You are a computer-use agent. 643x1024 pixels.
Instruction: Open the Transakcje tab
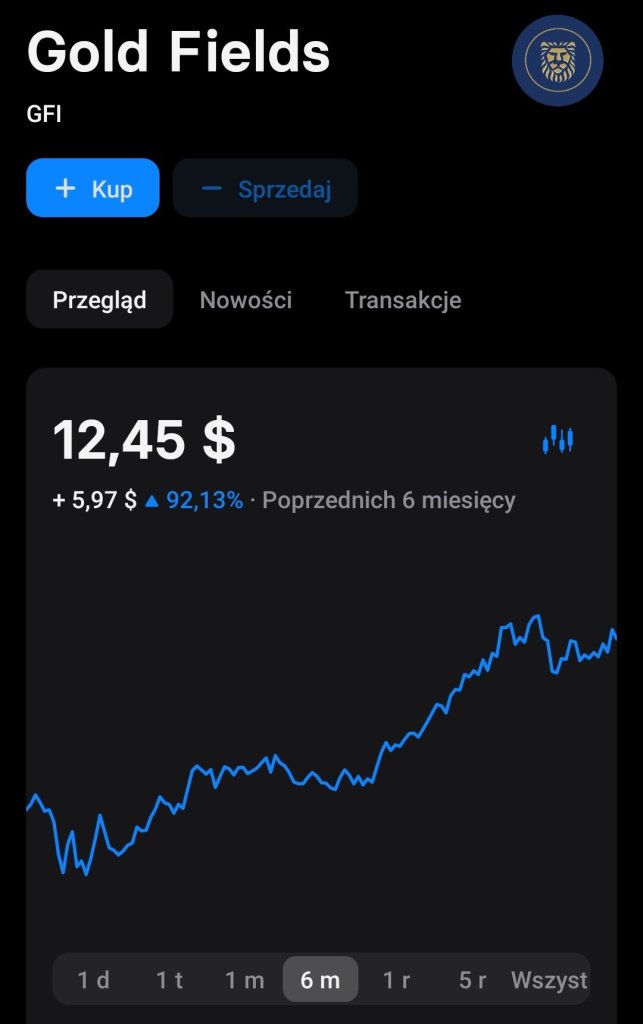[x=403, y=300]
